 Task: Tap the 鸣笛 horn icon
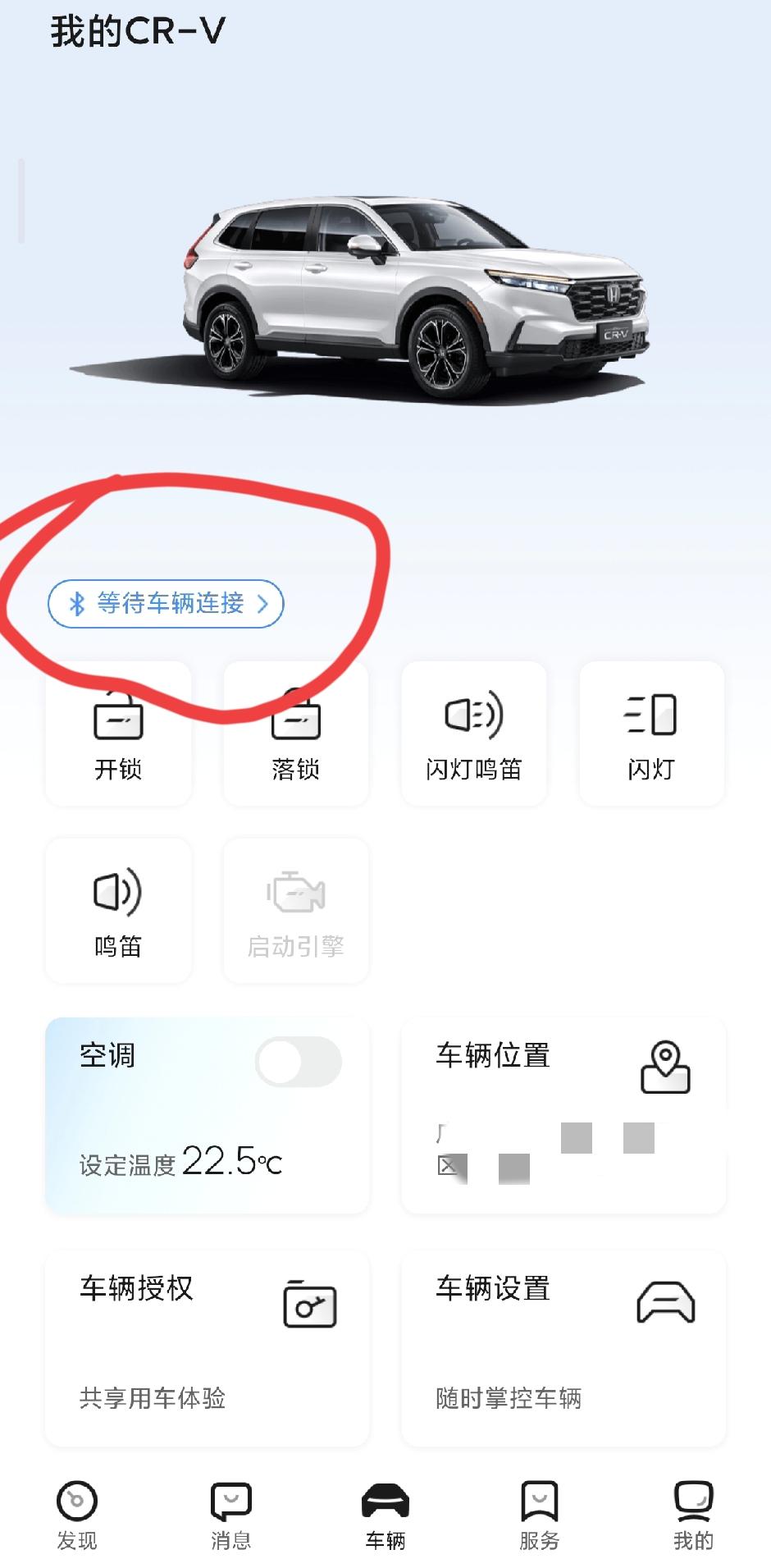[117, 893]
